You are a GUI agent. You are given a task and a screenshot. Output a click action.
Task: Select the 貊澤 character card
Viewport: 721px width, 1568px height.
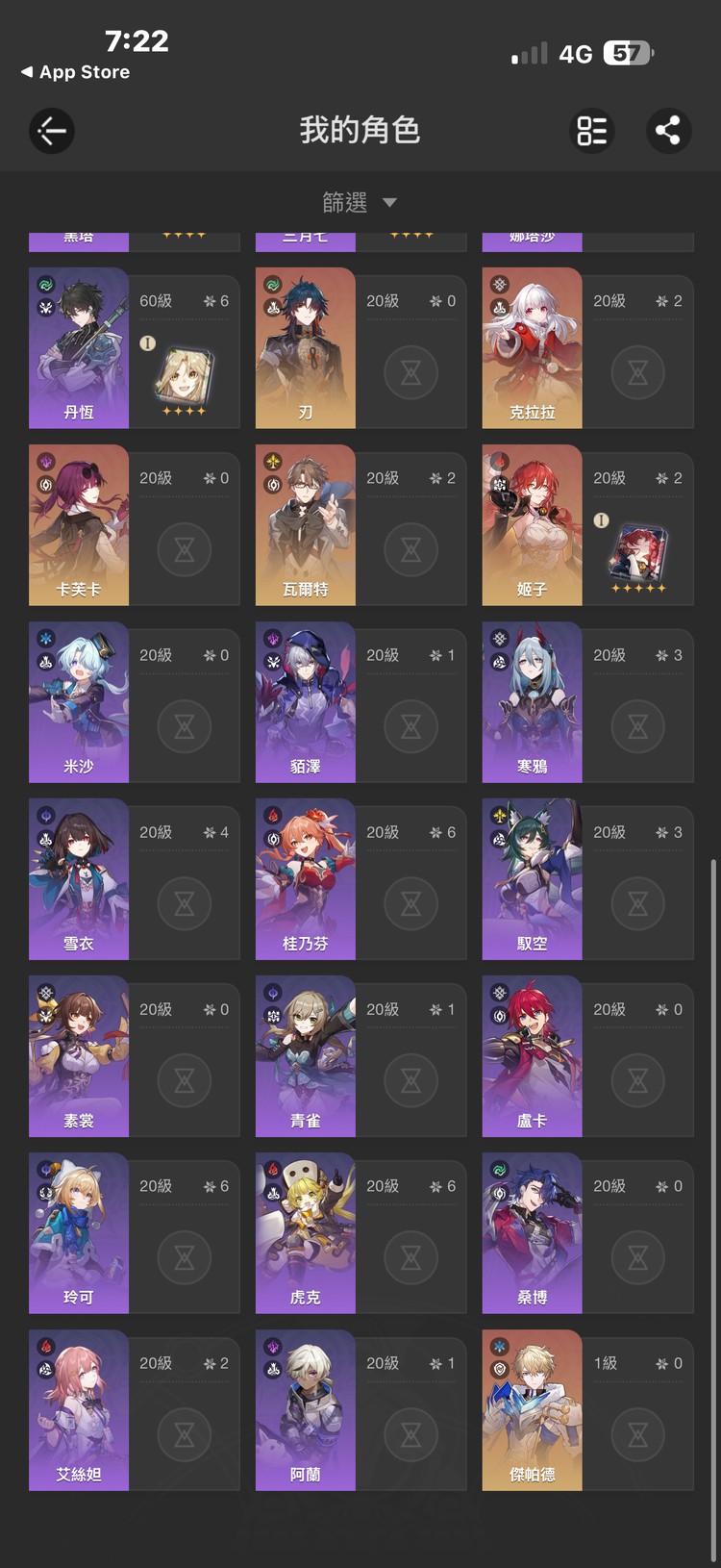(361, 702)
